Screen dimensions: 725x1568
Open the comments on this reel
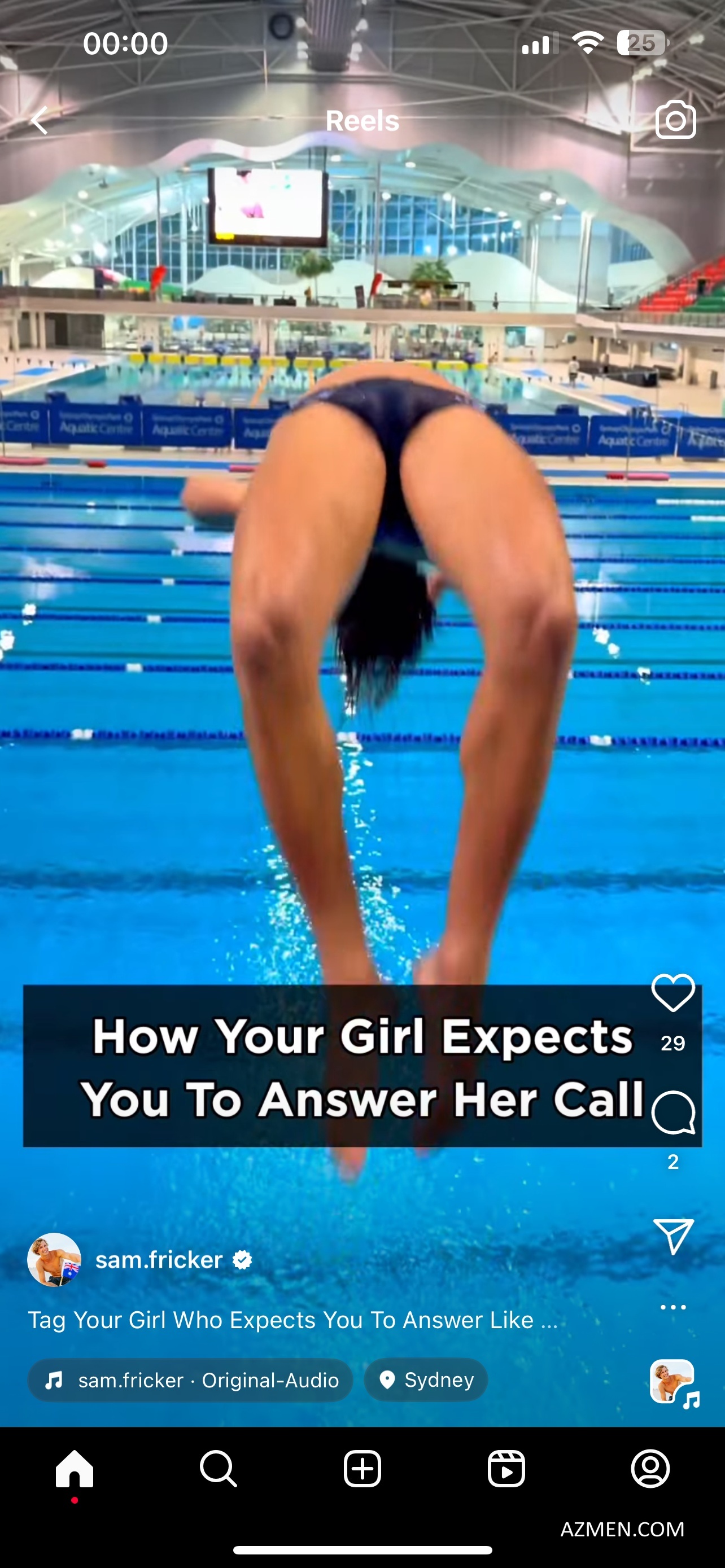(672, 1112)
